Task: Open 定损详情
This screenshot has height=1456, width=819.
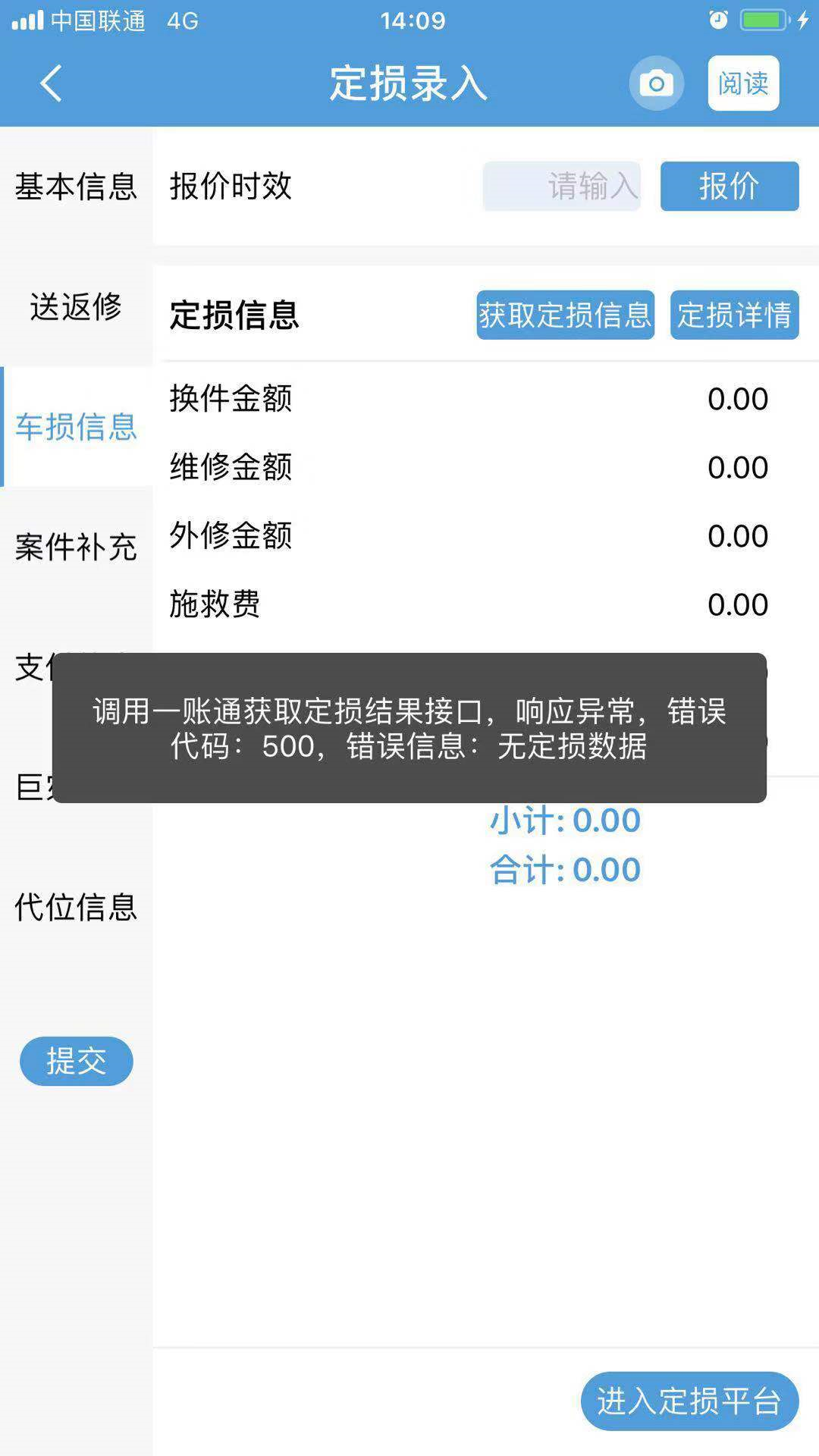Action: (x=734, y=315)
